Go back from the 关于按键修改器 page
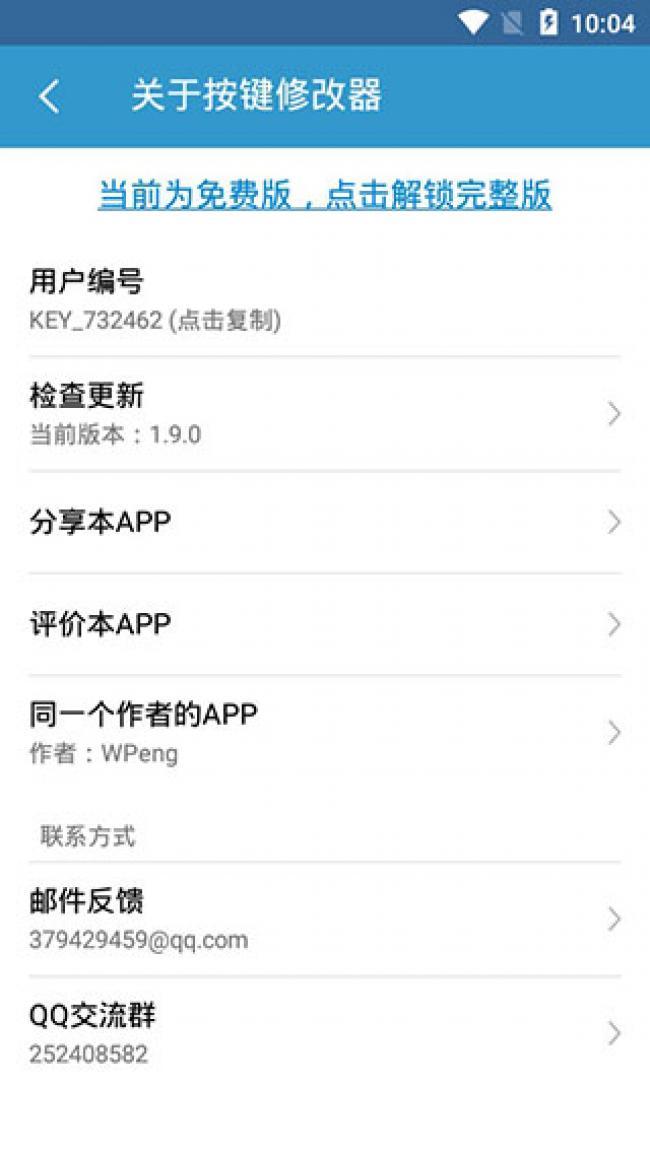Image resolution: width=650 pixels, height=1155 pixels. click(x=49, y=96)
